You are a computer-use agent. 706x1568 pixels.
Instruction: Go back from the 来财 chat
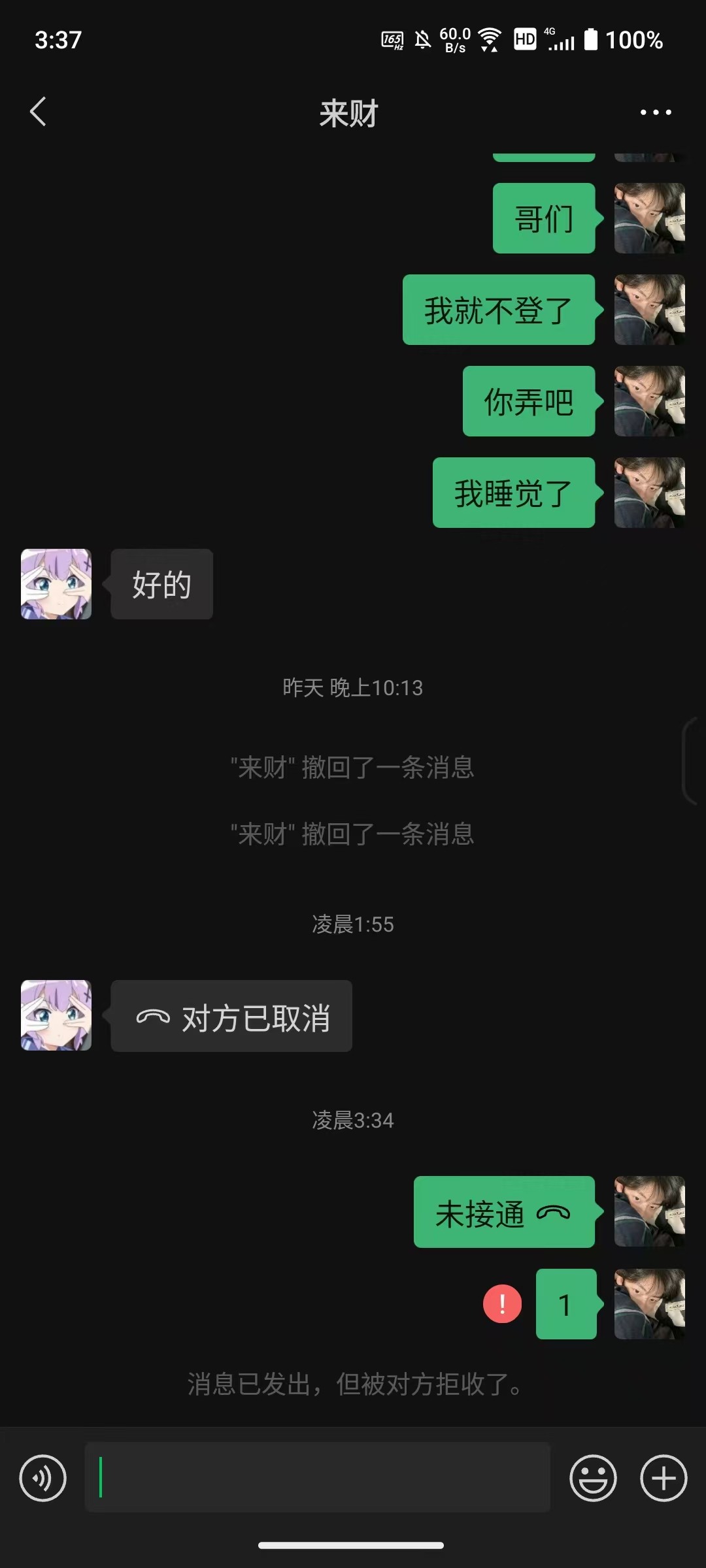(x=38, y=112)
